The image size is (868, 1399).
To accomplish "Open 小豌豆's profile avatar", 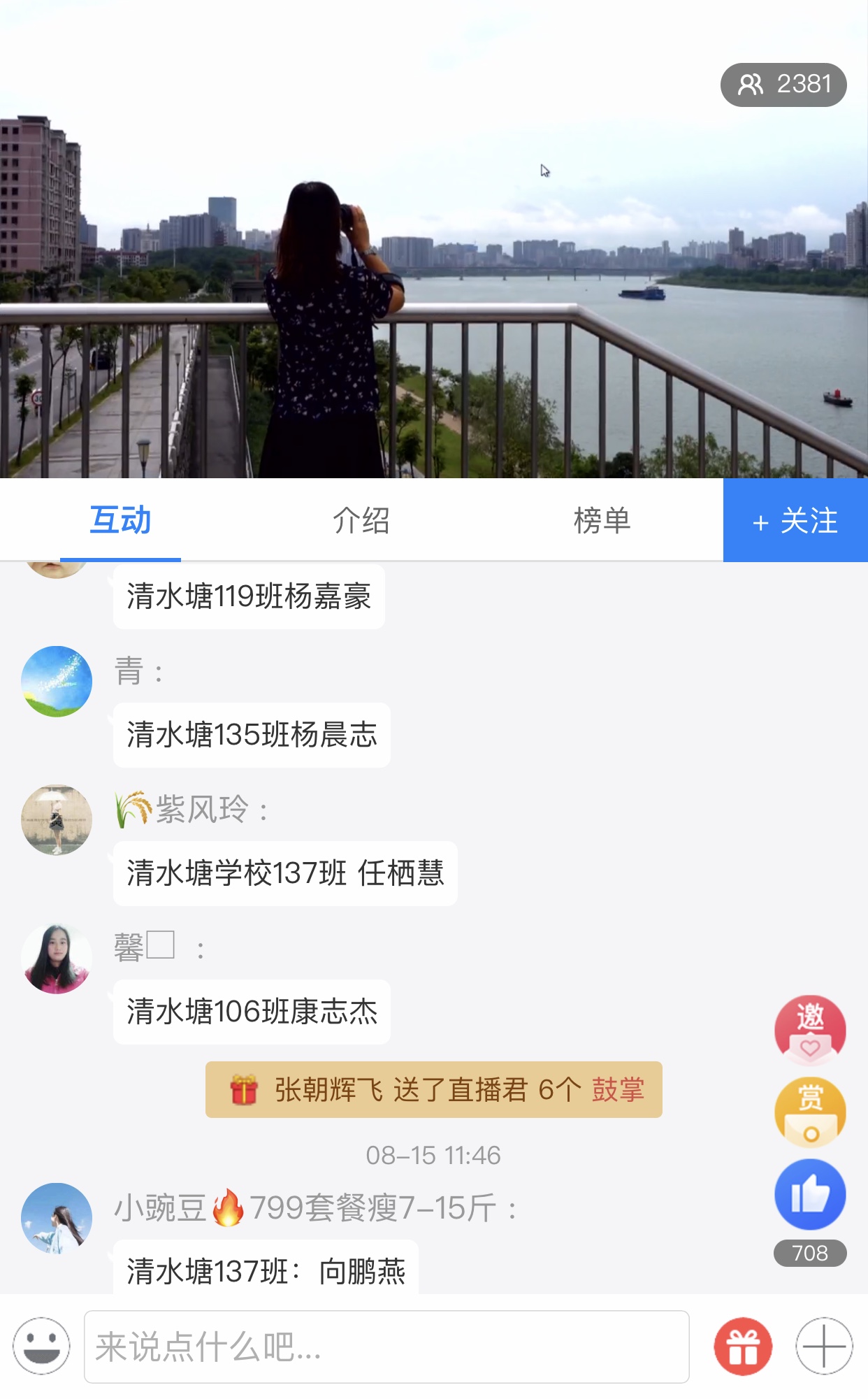I will pos(57,1218).
